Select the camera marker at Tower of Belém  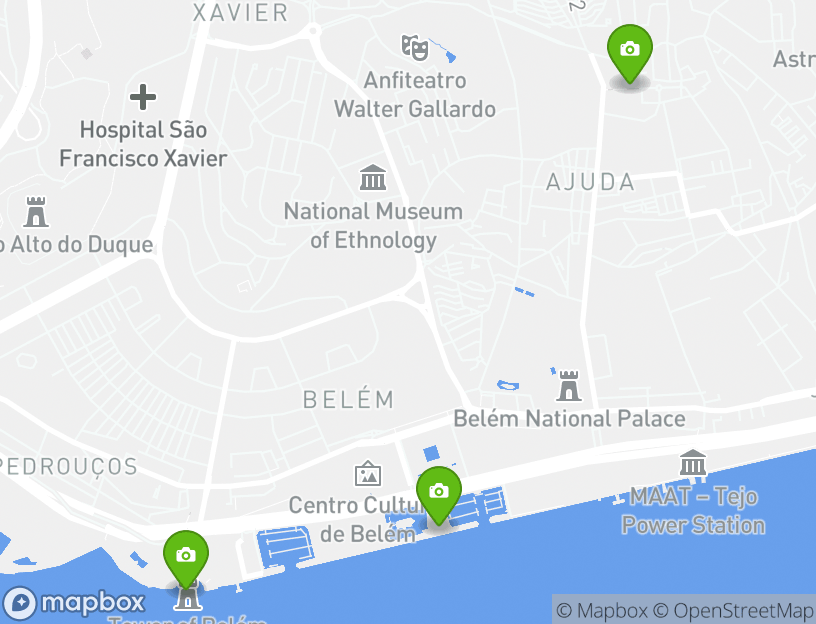(185, 556)
